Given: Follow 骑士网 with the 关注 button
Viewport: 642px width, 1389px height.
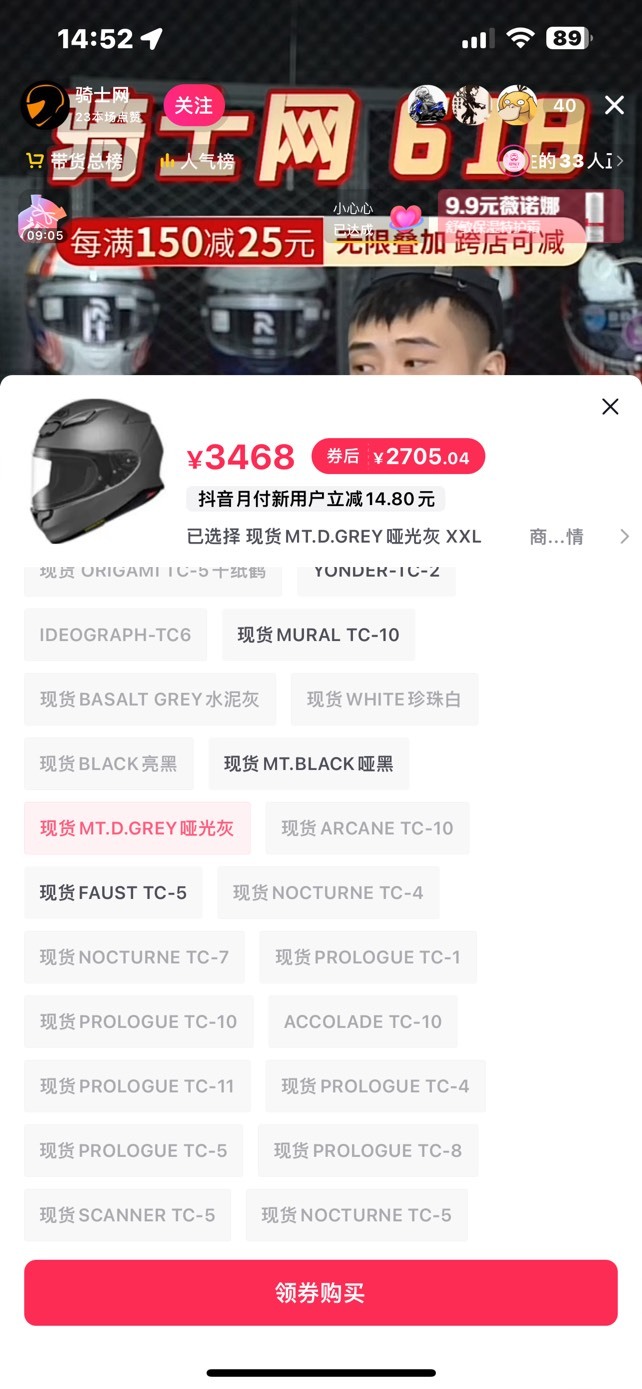Looking at the screenshot, I should 194,105.
